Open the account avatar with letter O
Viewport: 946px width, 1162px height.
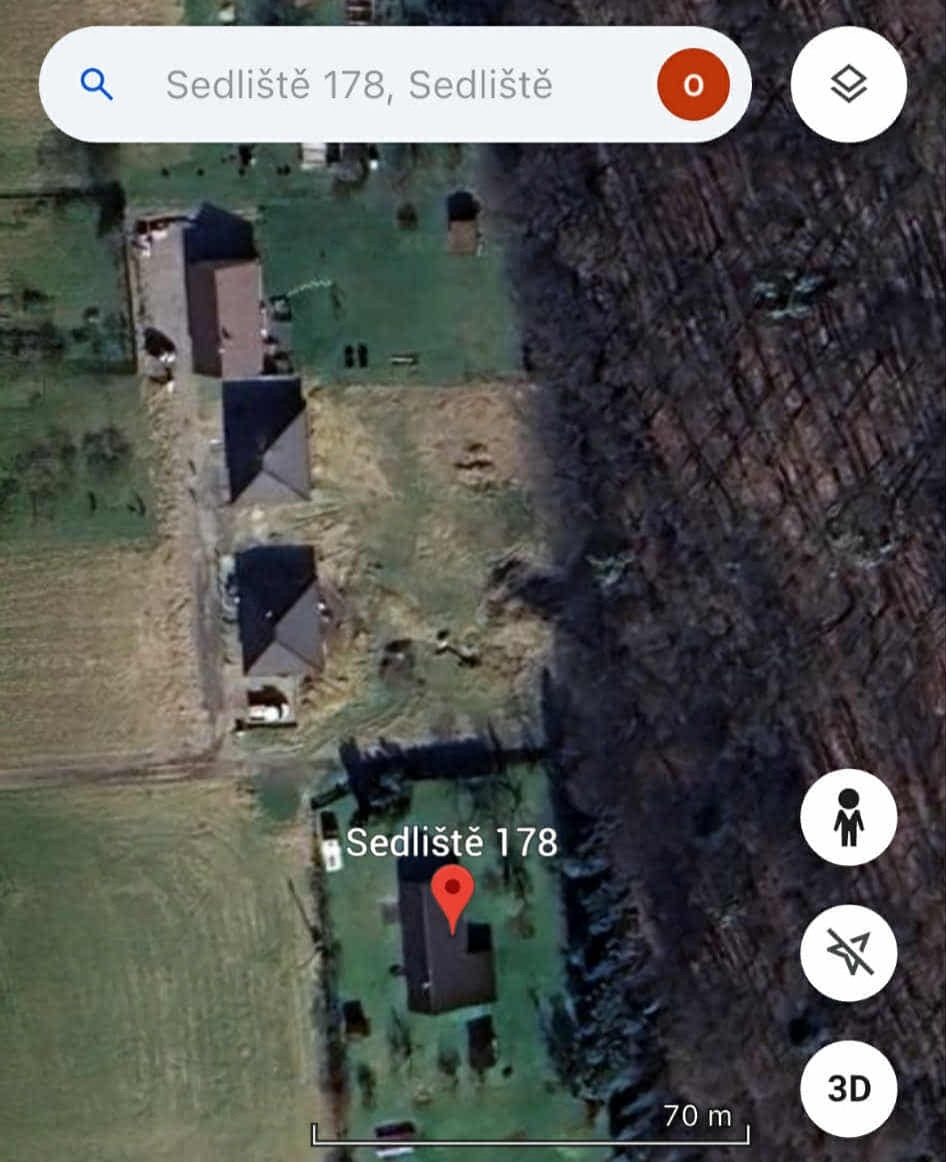point(693,85)
